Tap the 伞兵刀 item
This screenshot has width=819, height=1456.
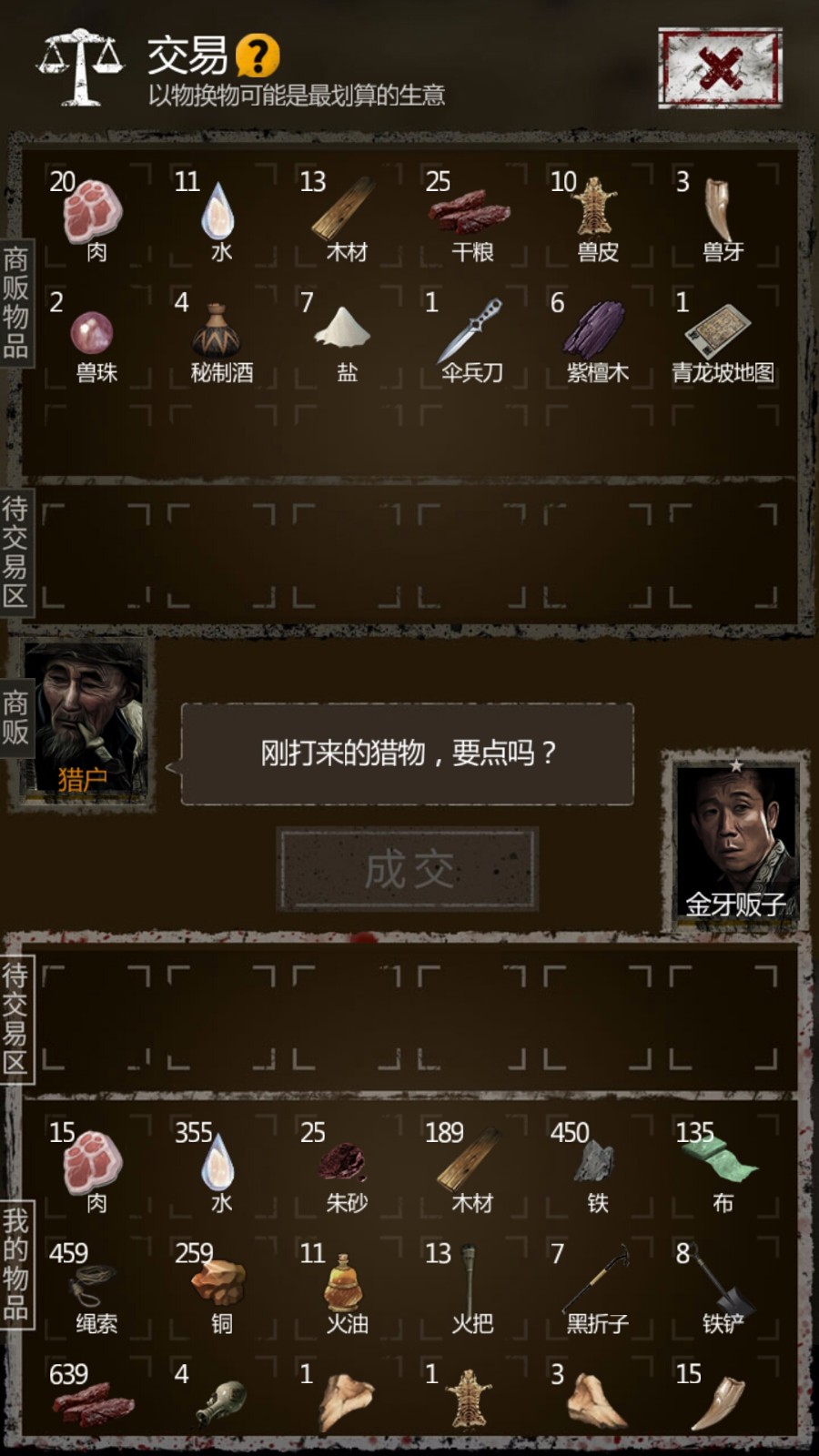(x=470, y=337)
